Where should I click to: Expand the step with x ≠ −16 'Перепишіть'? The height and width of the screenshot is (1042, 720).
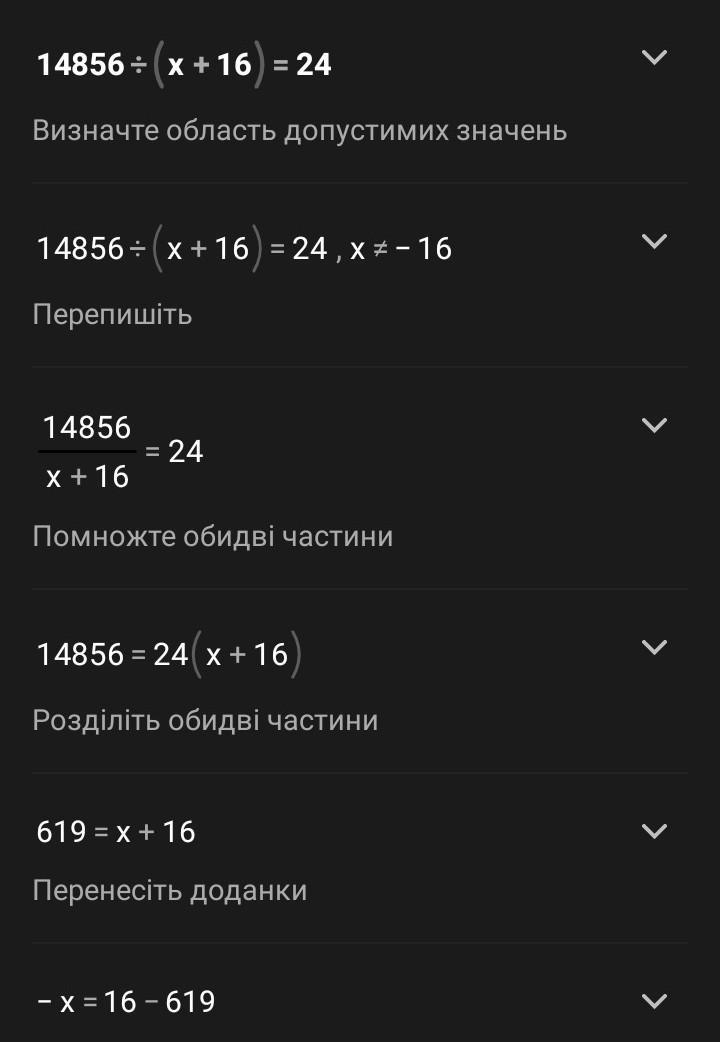653,241
